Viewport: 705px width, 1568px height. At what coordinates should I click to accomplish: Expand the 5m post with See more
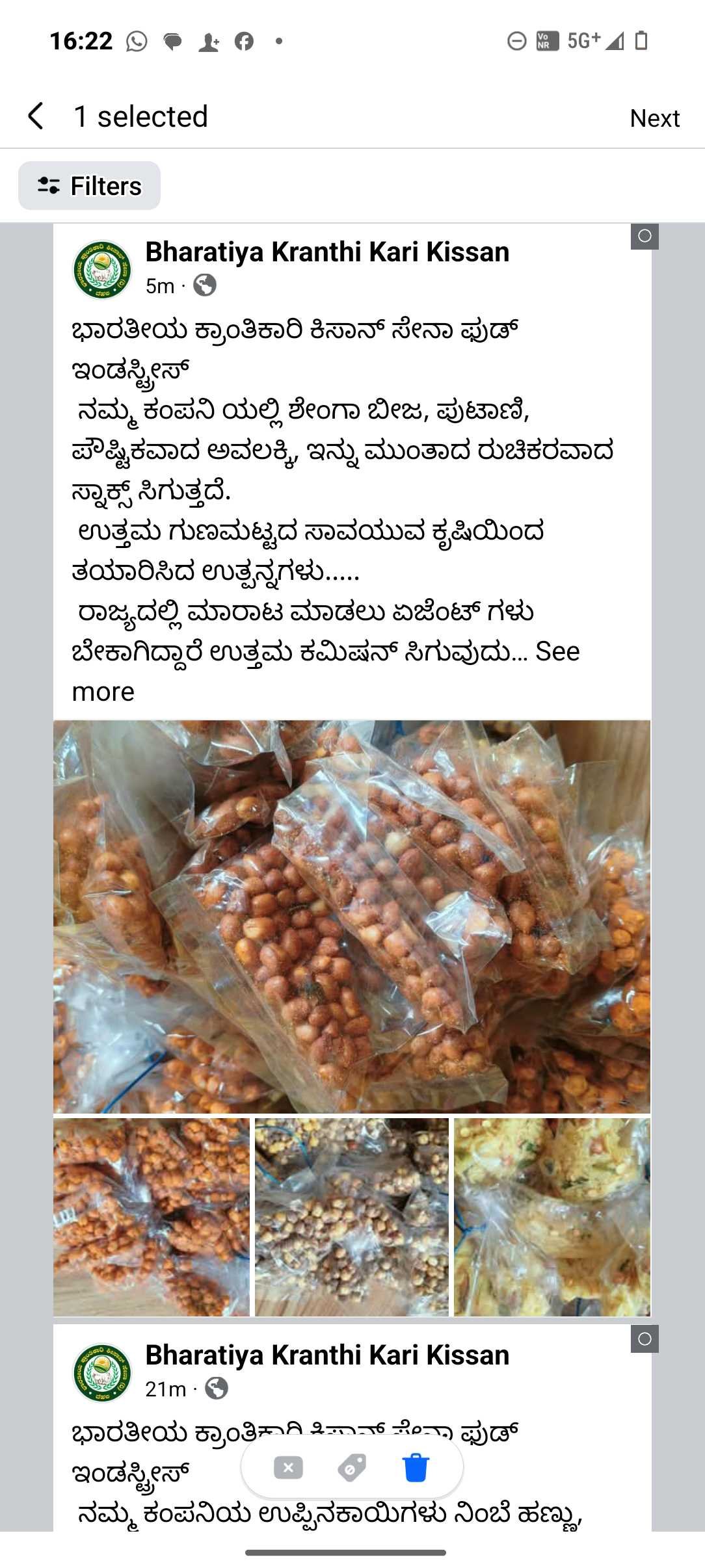click(x=557, y=652)
